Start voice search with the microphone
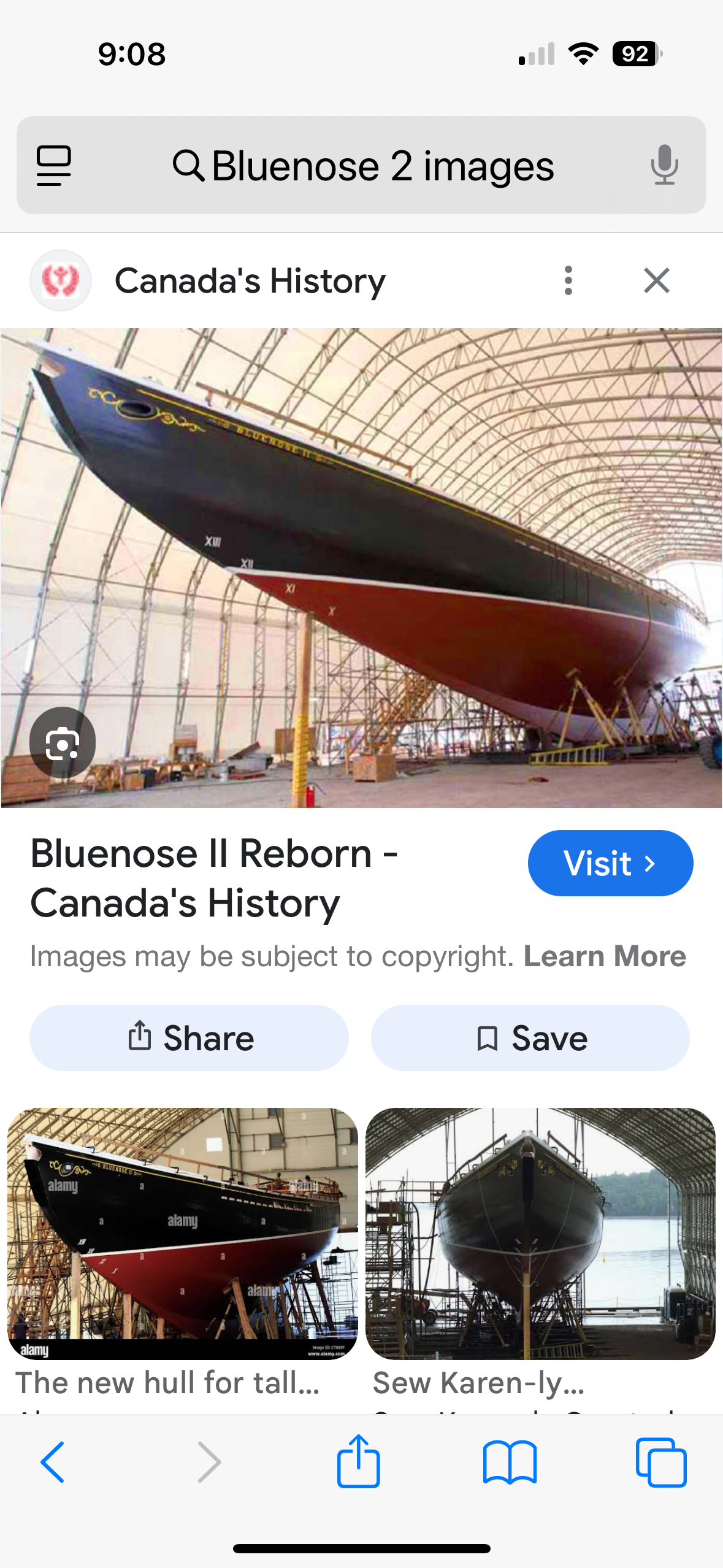This screenshot has height=1568, width=723. tap(664, 166)
